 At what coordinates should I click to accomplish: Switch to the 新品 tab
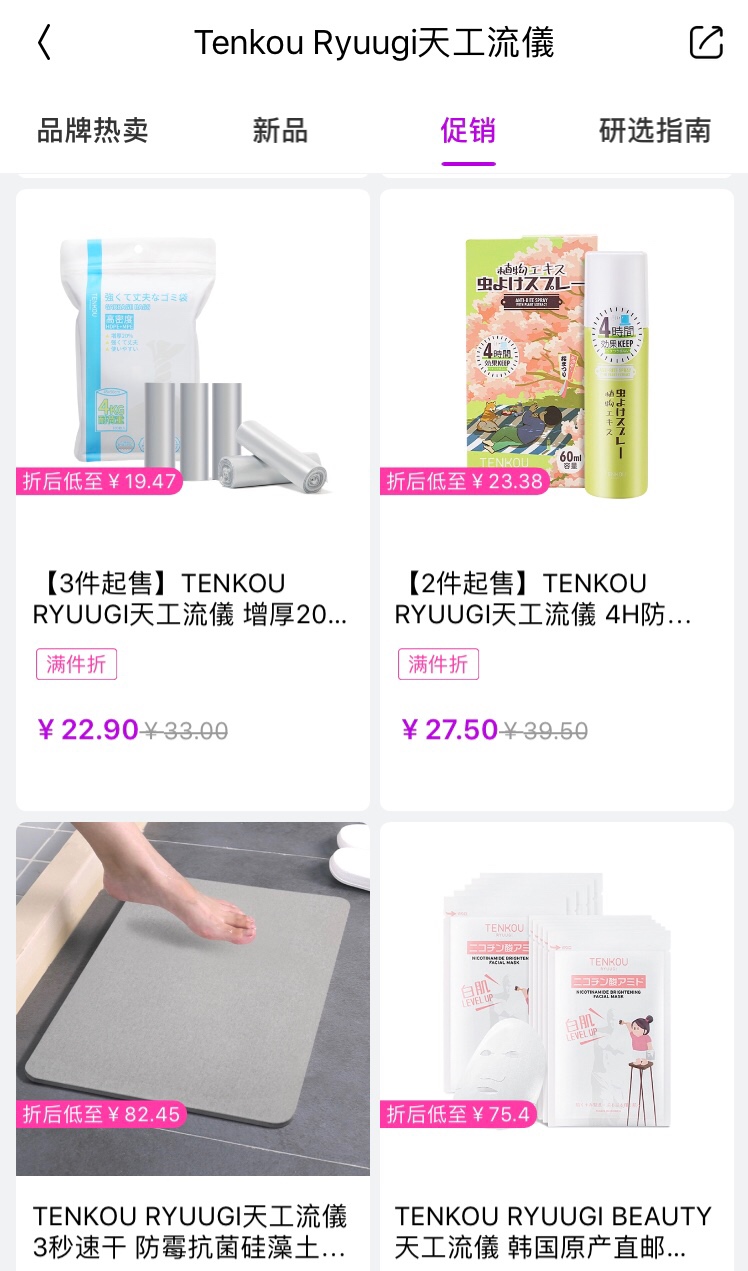point(280,130)
